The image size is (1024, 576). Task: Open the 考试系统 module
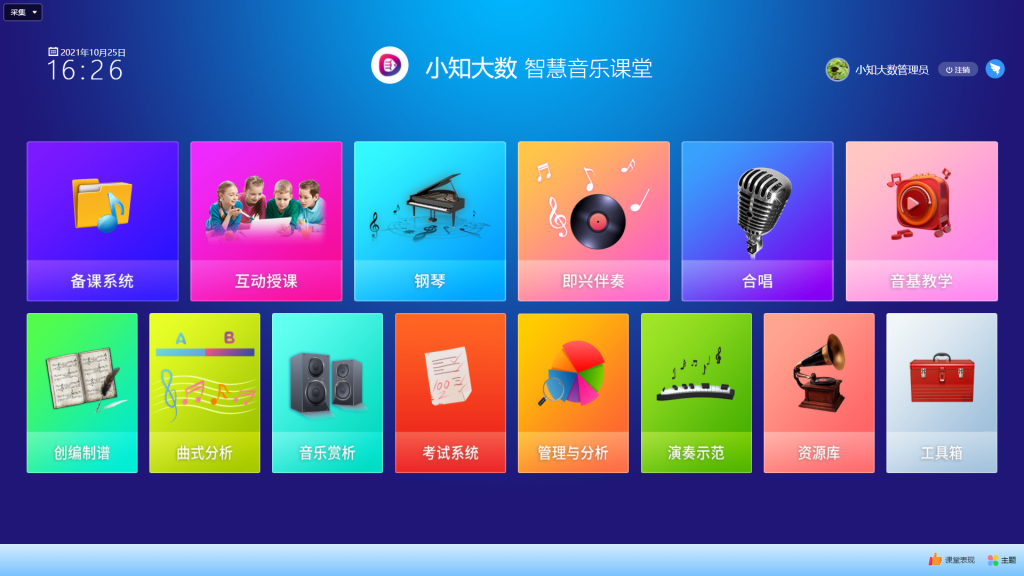pos(450,393)
